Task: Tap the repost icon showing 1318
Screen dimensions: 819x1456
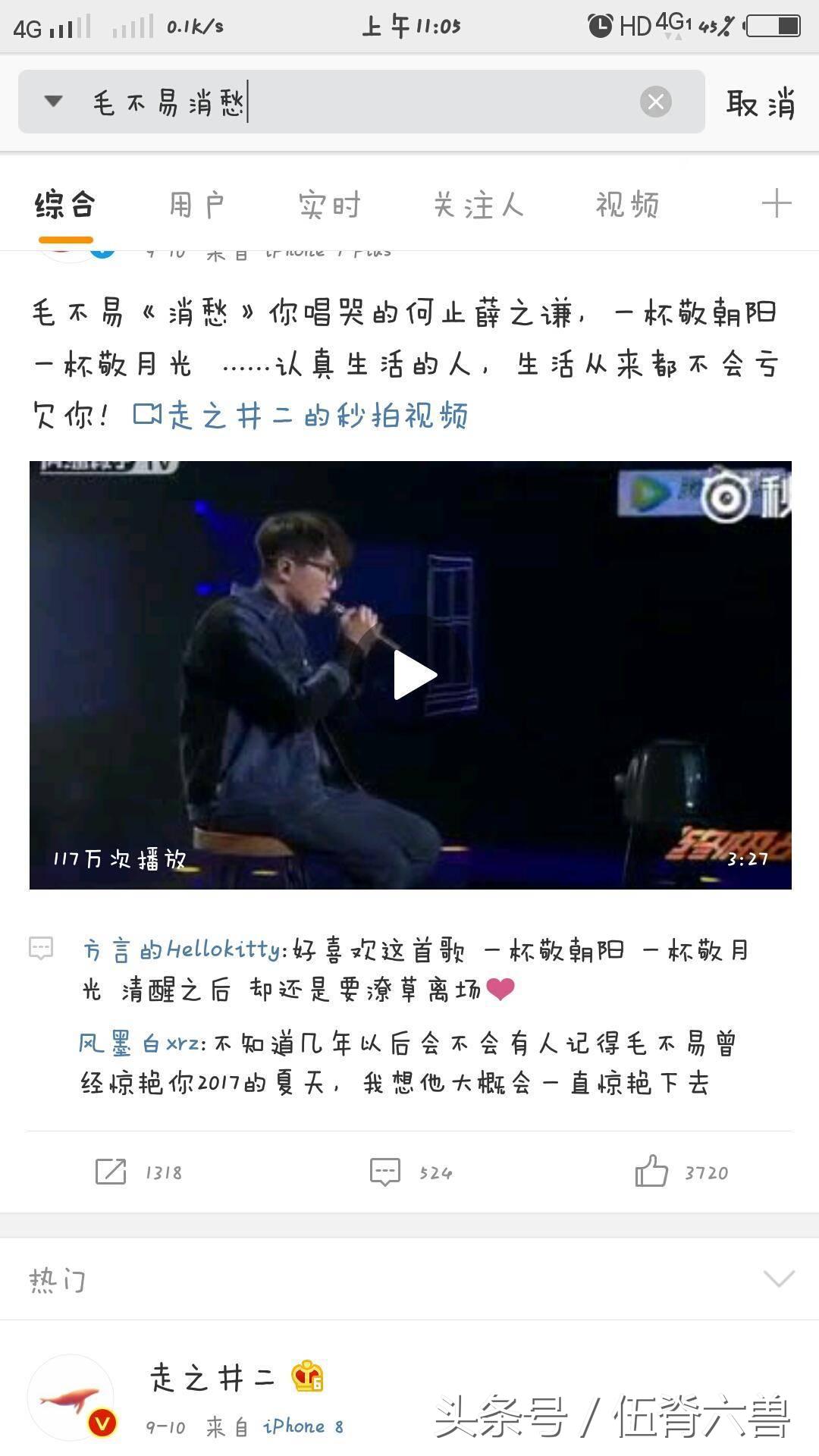Action: [x=110, y=1172]
